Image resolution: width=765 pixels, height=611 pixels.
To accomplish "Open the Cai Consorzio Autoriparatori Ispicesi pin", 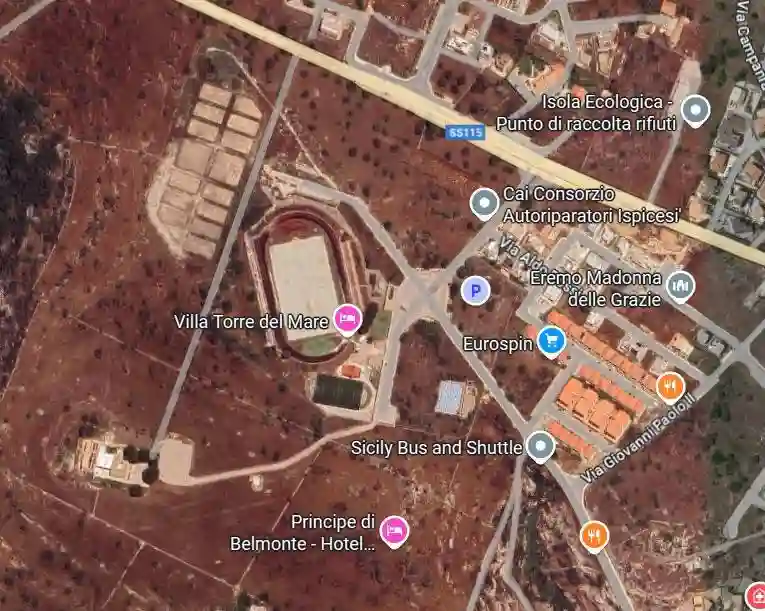I will (x=484, y=204).
